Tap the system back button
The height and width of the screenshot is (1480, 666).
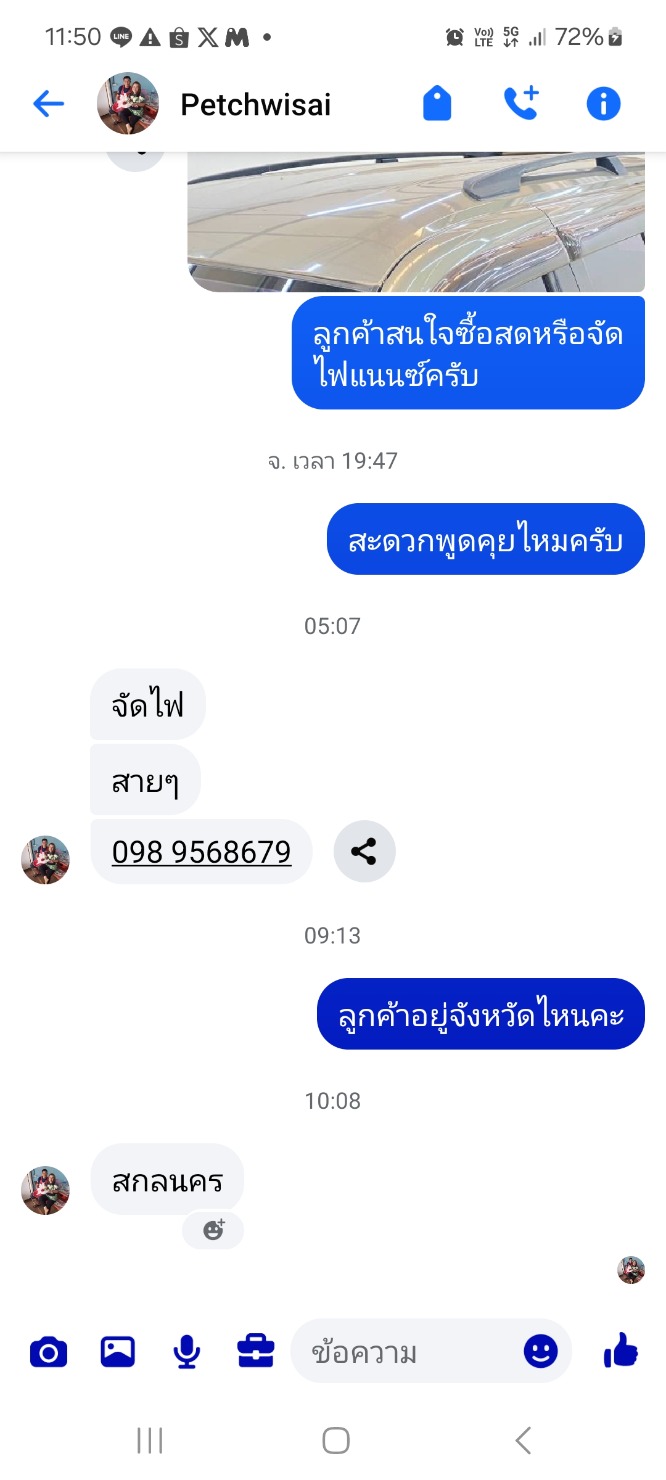coord(522,1440)
